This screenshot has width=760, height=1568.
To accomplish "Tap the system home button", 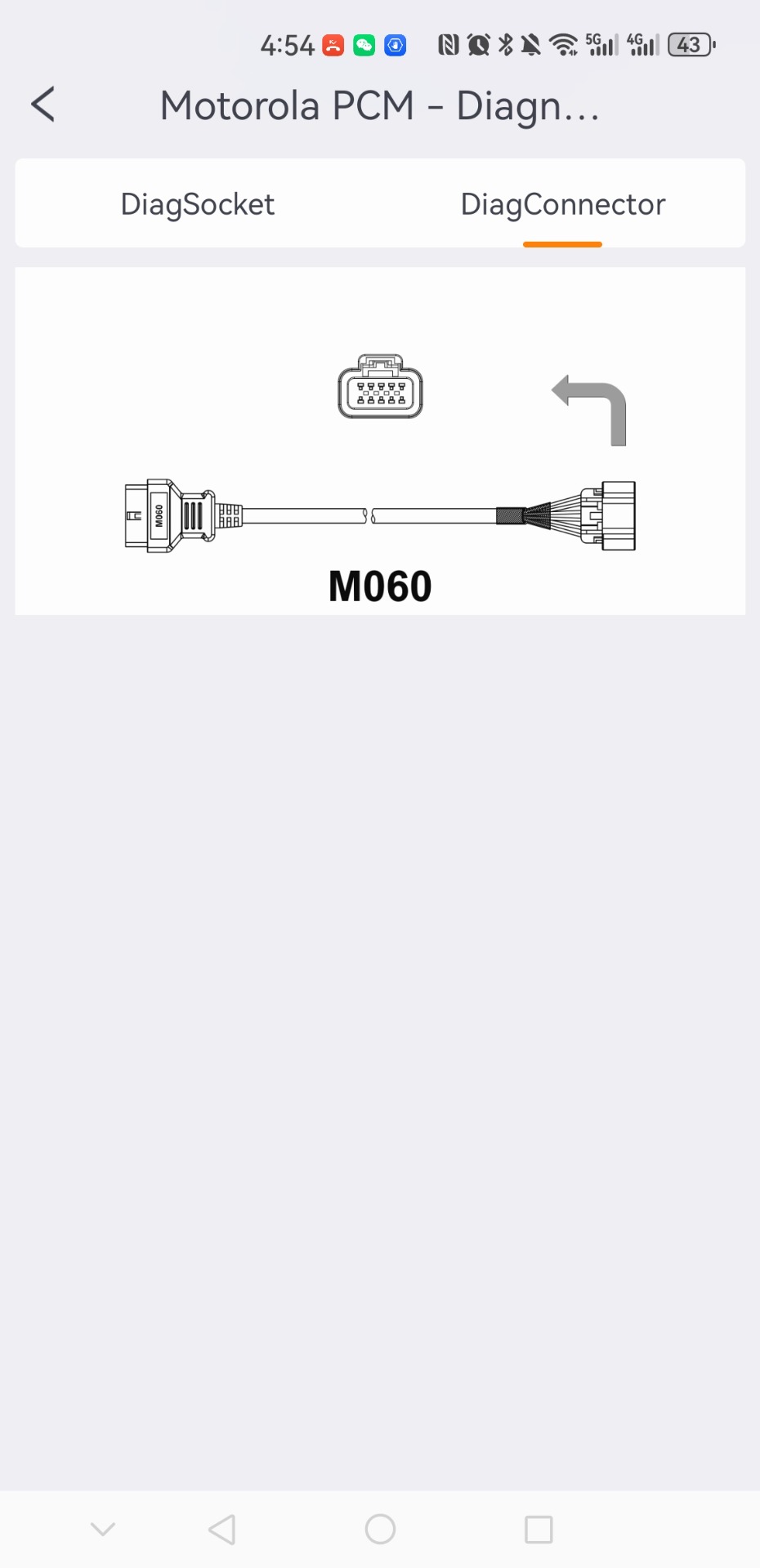I will pyautogui.click(x=380, y=1529).
